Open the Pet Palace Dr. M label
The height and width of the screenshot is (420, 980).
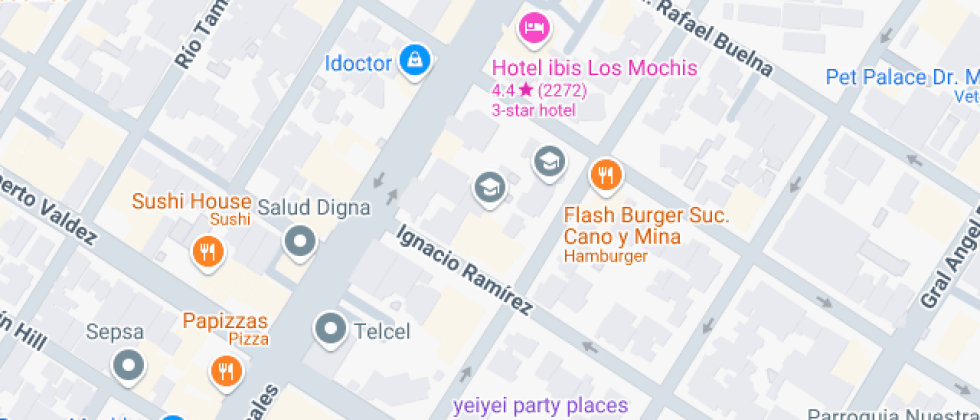(x=902, y=78)
